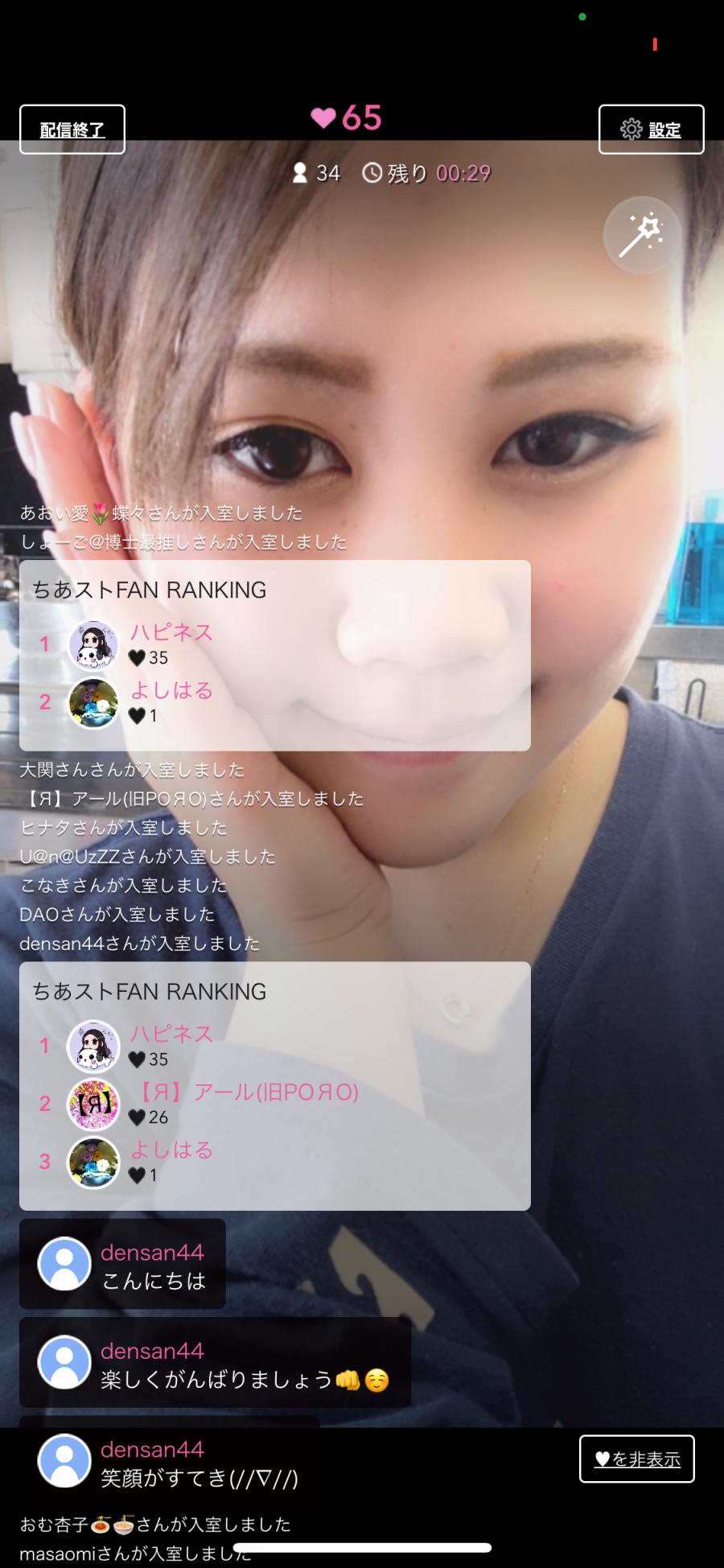Tap 配信終了 to end the broadcast
Image resolution: width=724 pixels, height=1568 pixels.
coord(72,130)
